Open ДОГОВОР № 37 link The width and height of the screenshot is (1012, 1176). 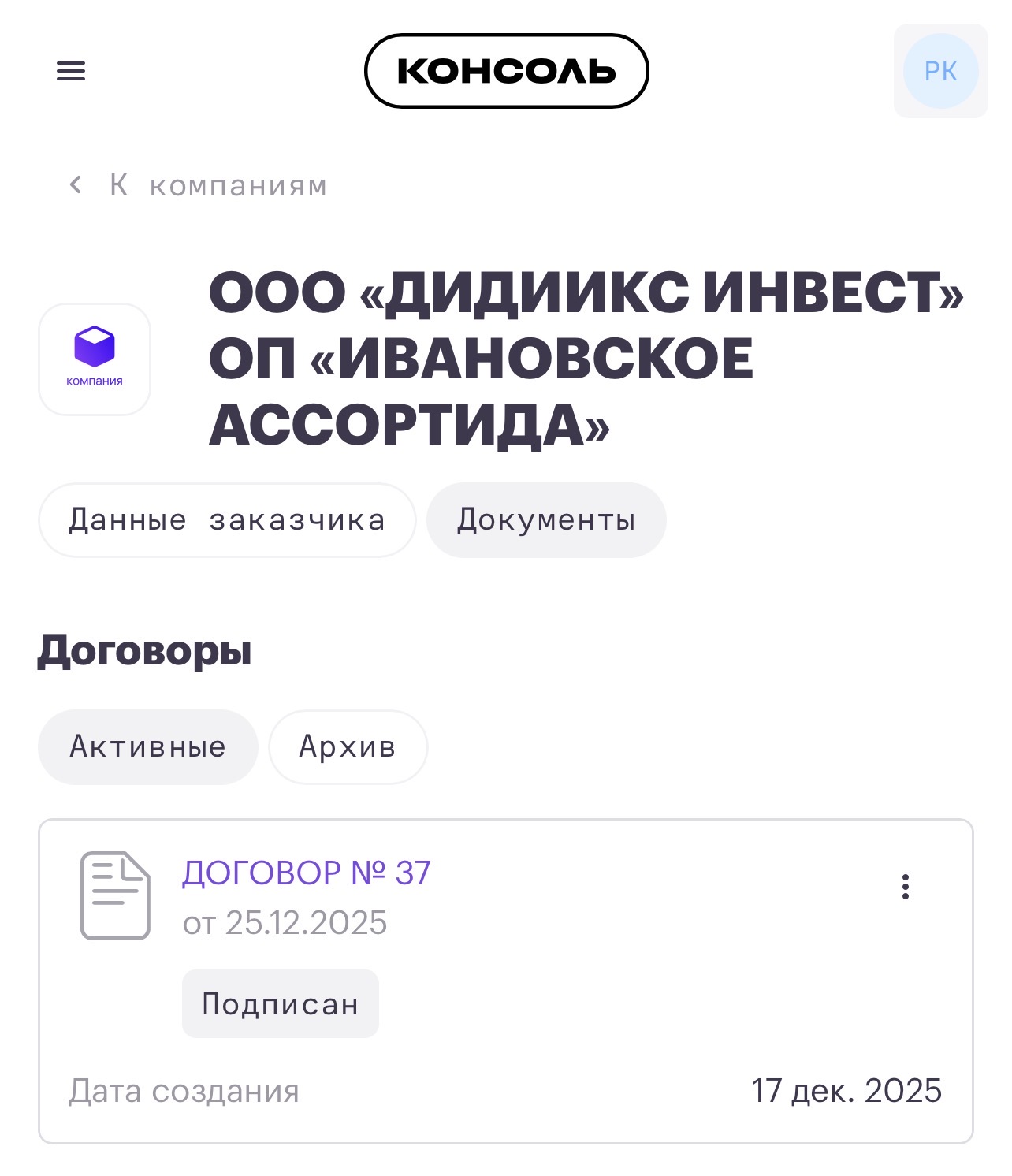[x=307, y=873]
